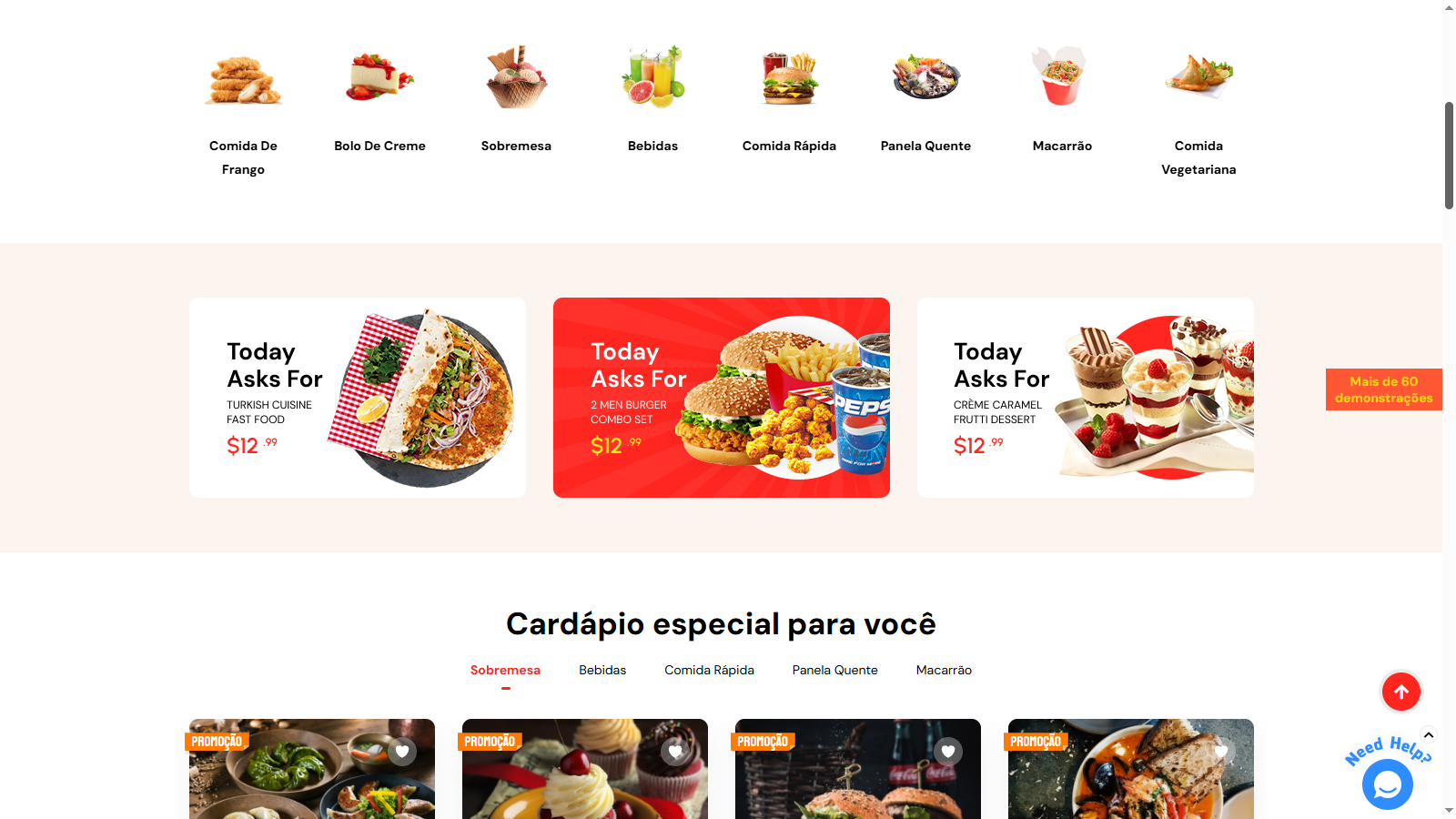Switch to the Bebidas menu tab
Image resolution: width=1456 pixels, height=819 pixels.
coord(602,671)
